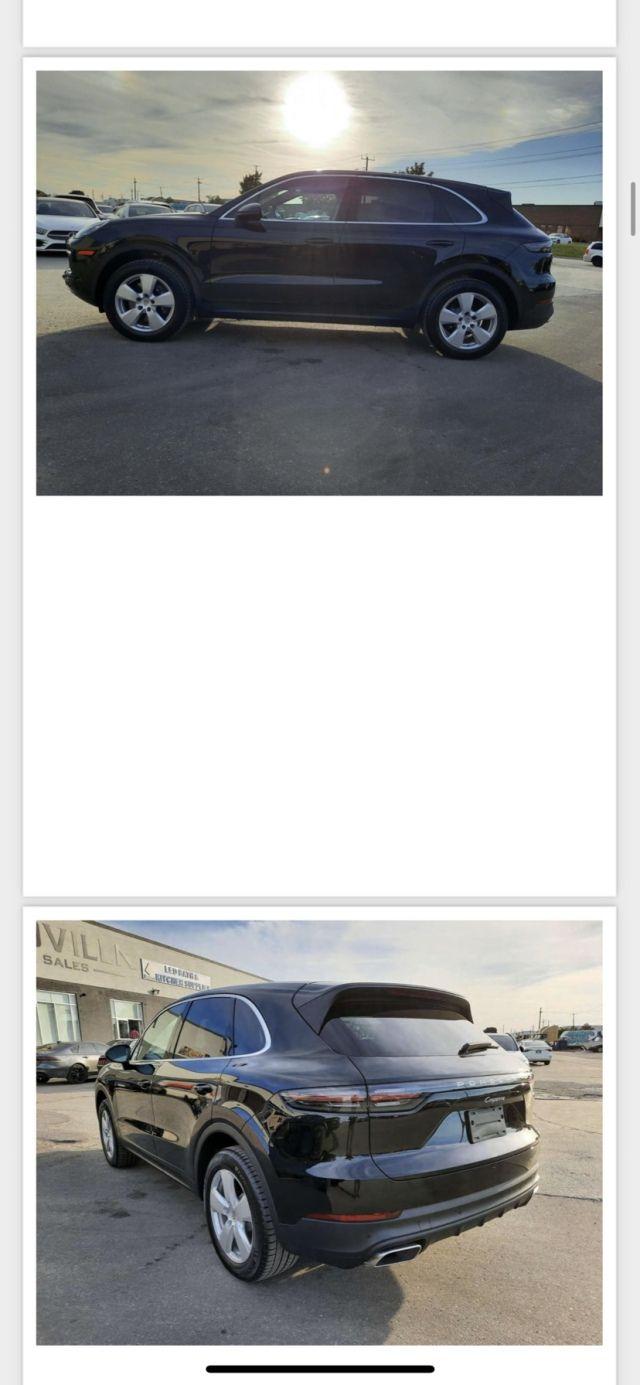Open the side-view photo of the black SUV
This screenshot has width=640, height=1385.
pyautogui.click(x=319, y=283)
